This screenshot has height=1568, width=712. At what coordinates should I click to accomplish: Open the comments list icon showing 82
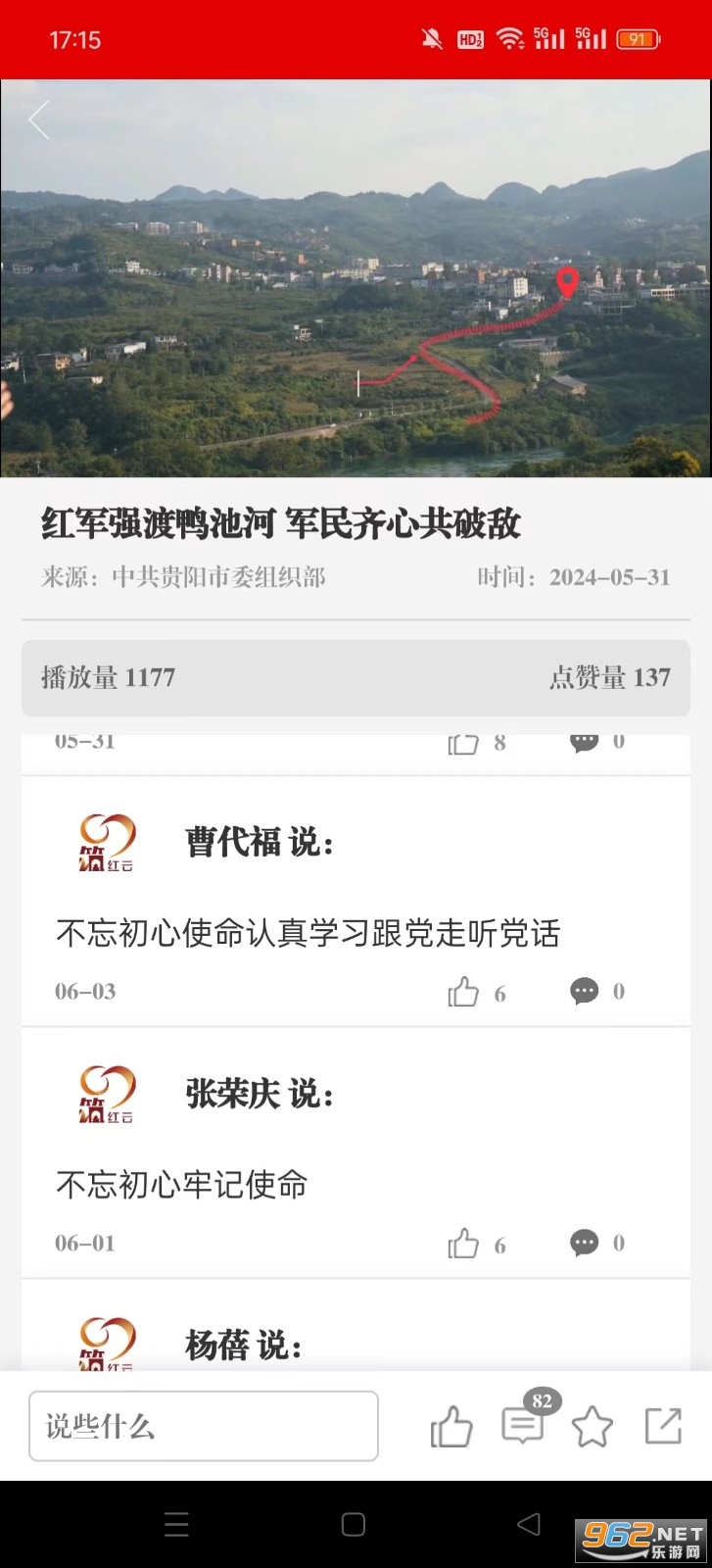click(x=523, y=1427)
